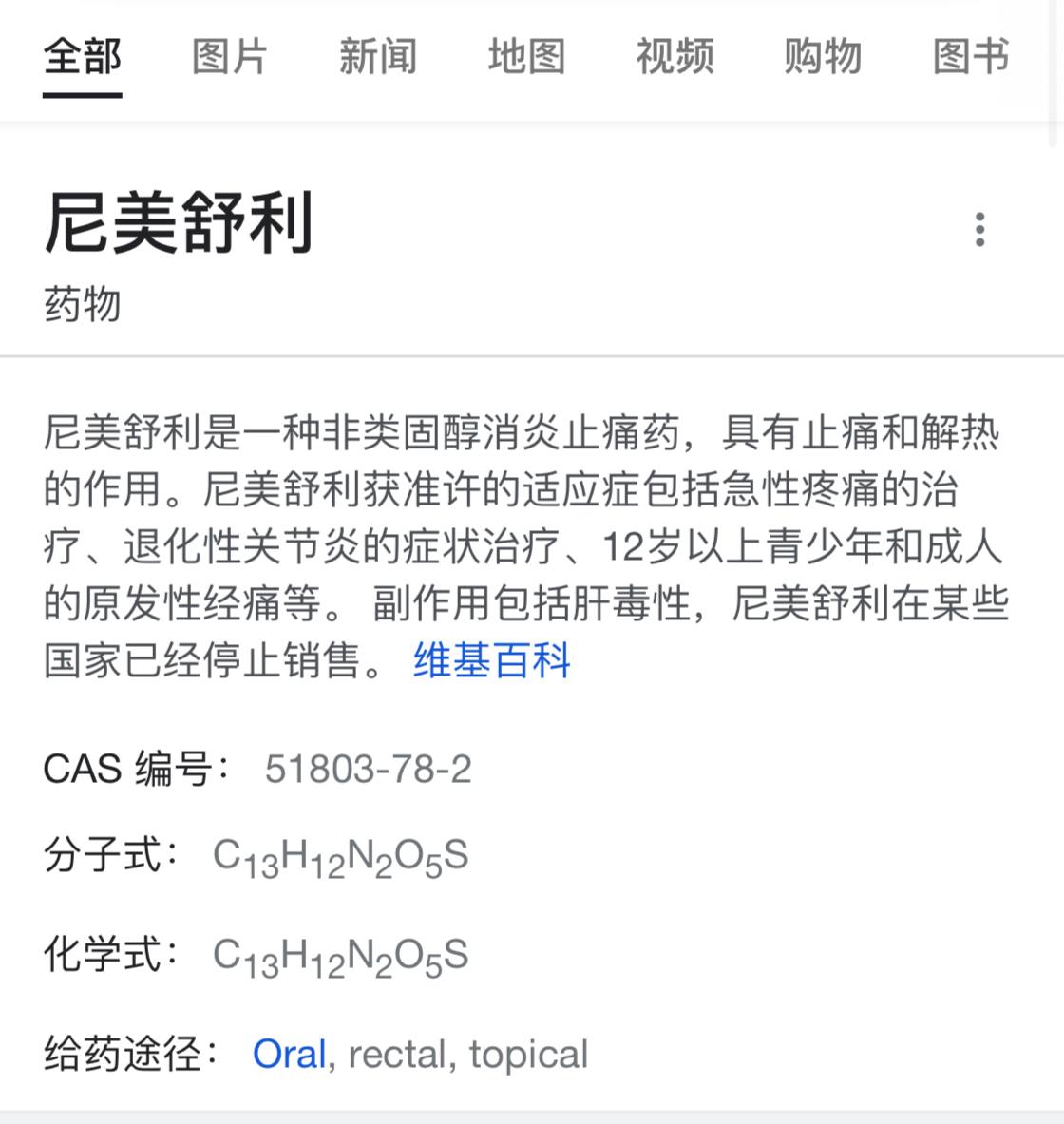This screenshot has width=1064, height=1124.
Task: Select the 药物 category label
Action: coord(82,306)
